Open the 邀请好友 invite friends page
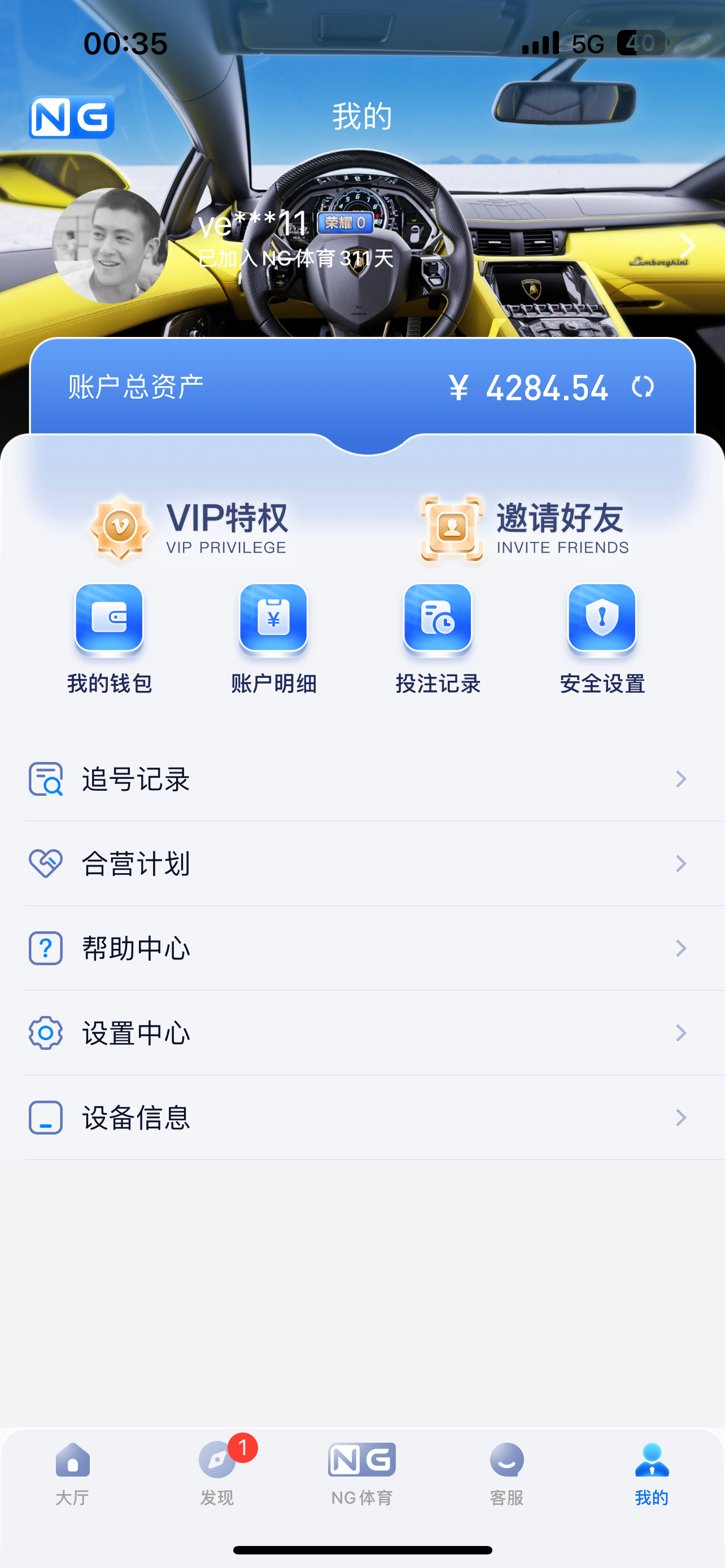Image resolution: width=725 pixels, height=1568 pixels. pos(525,528)
